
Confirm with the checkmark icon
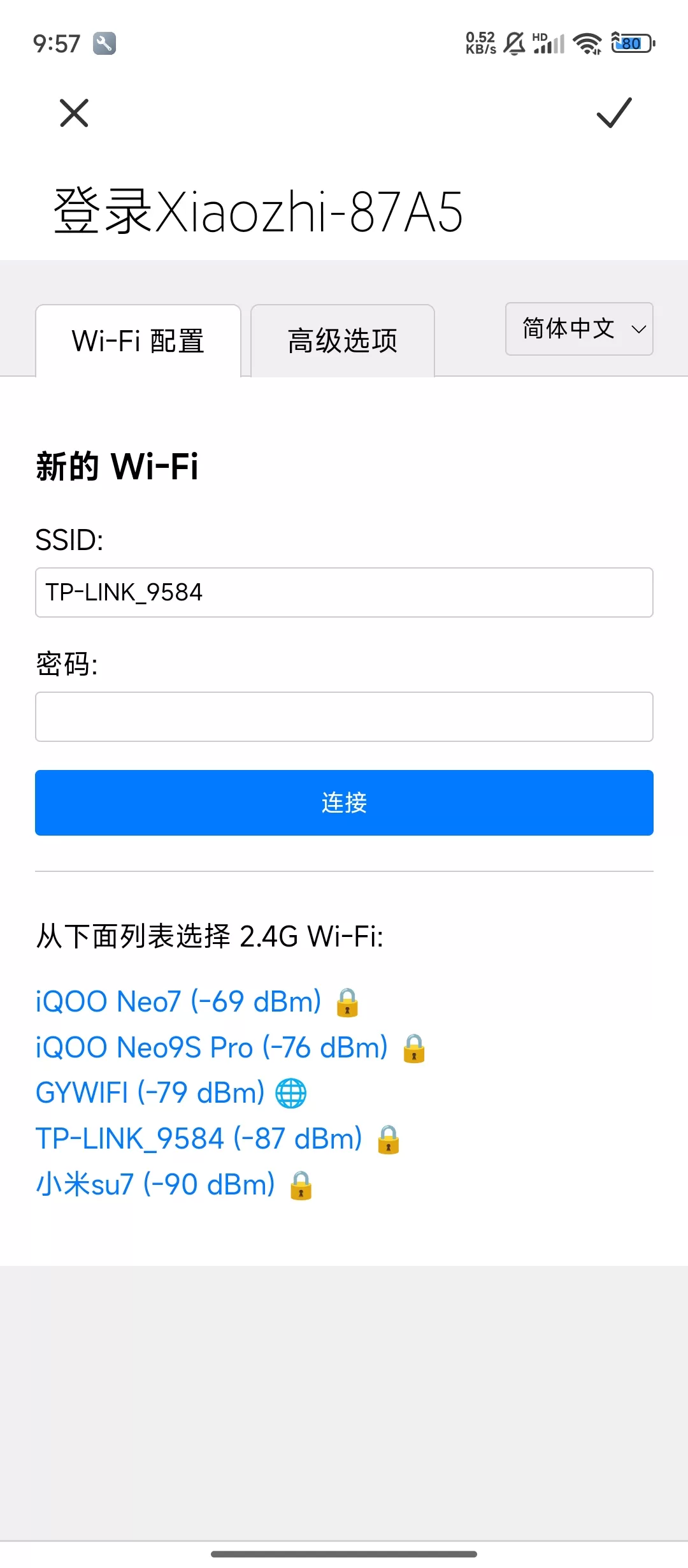pyautogui.click(x=613, y=113)
